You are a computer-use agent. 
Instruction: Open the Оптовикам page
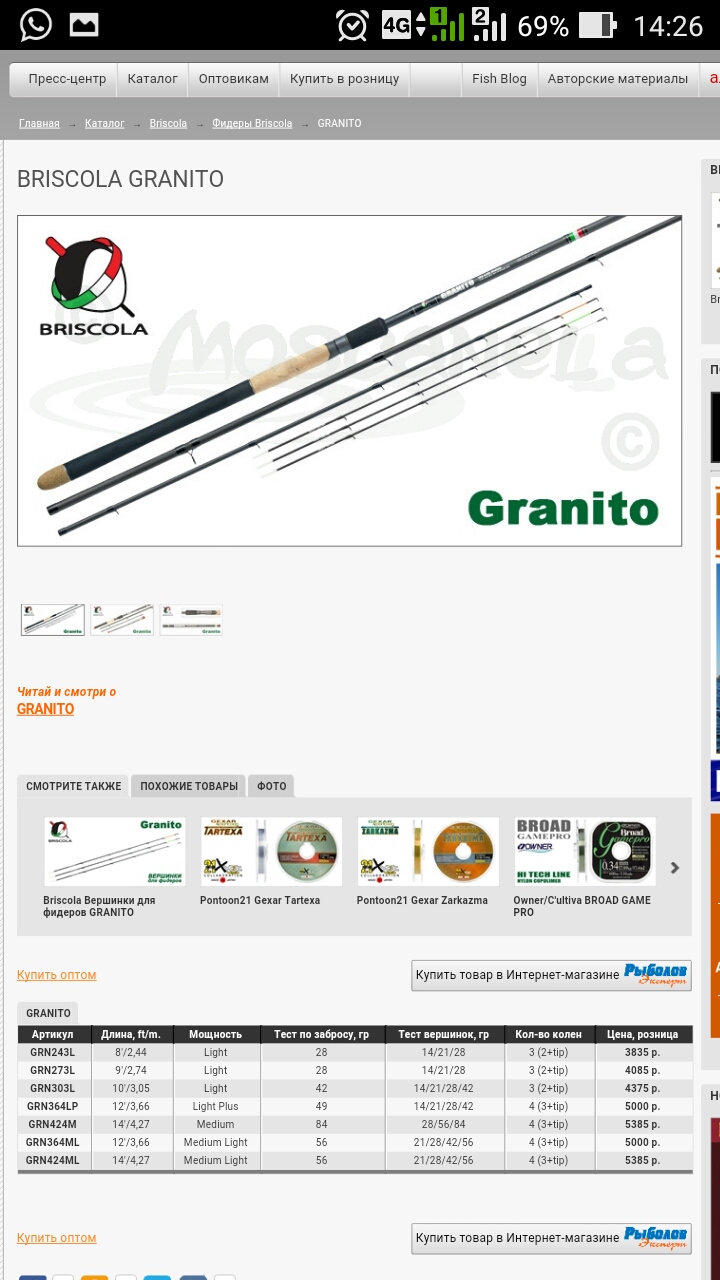pos(234,79)
